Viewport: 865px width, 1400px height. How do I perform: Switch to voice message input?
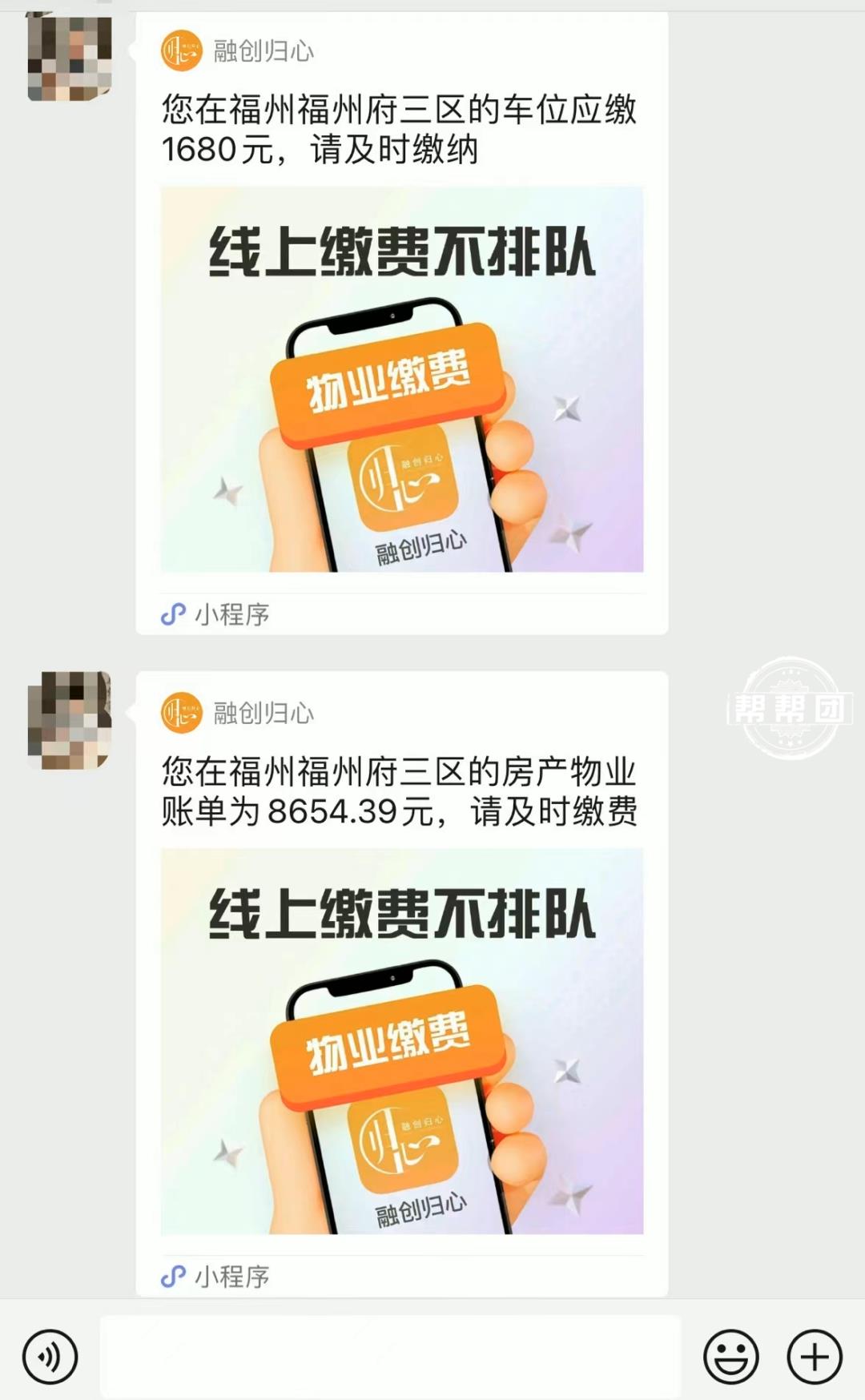(x=50, y=1357)
